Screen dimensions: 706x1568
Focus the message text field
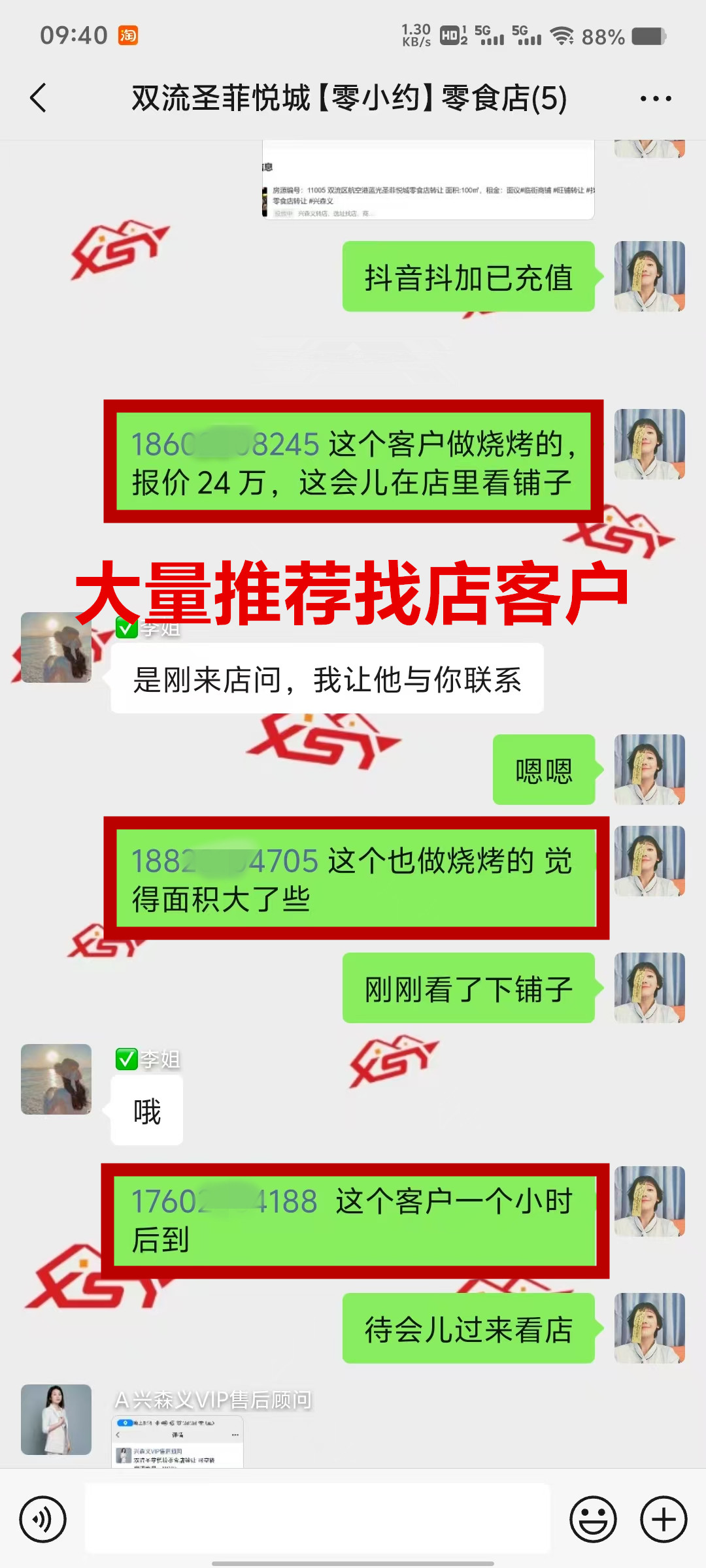point(318,1518)
